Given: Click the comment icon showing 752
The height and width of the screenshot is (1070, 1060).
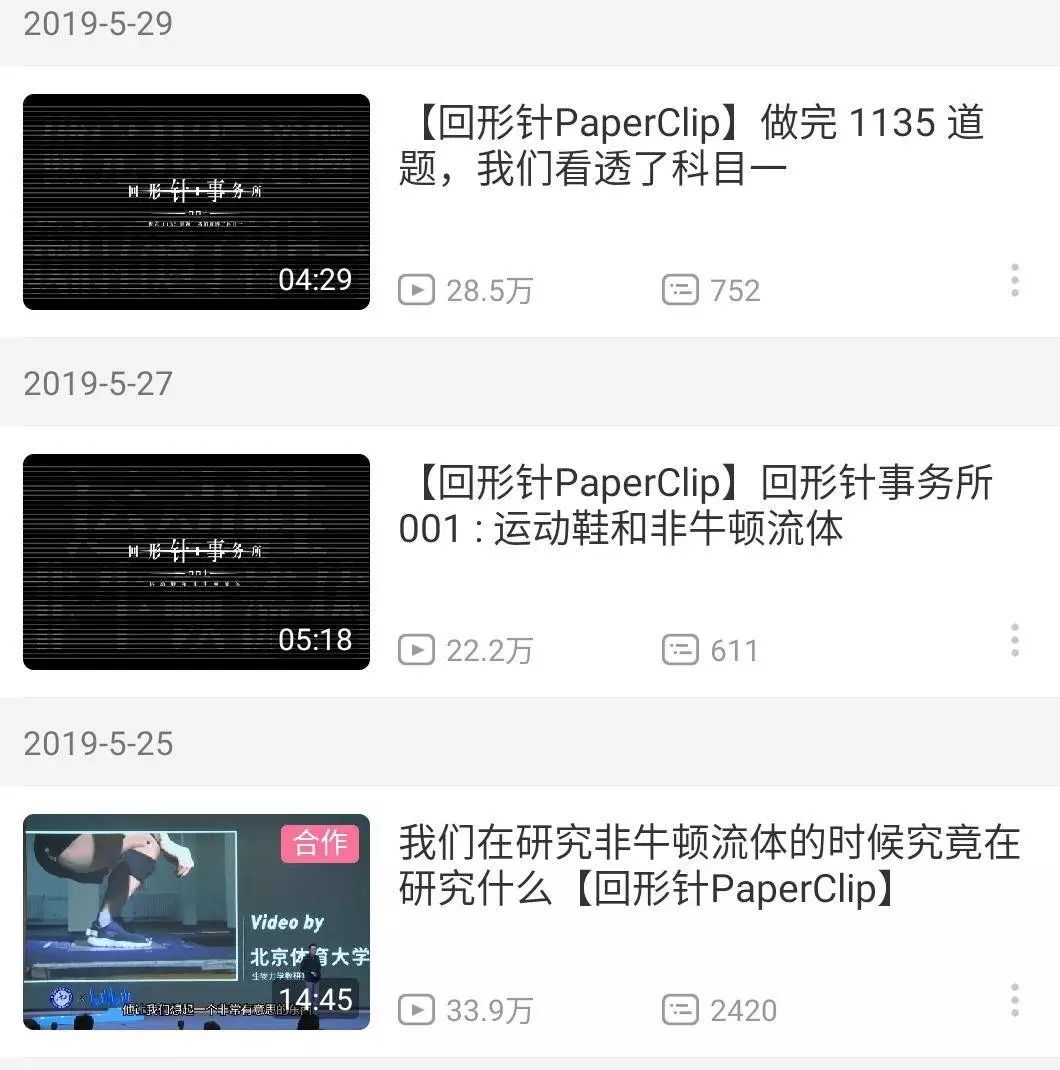Looking at the screenshot, I should click(x=681, y=290).
